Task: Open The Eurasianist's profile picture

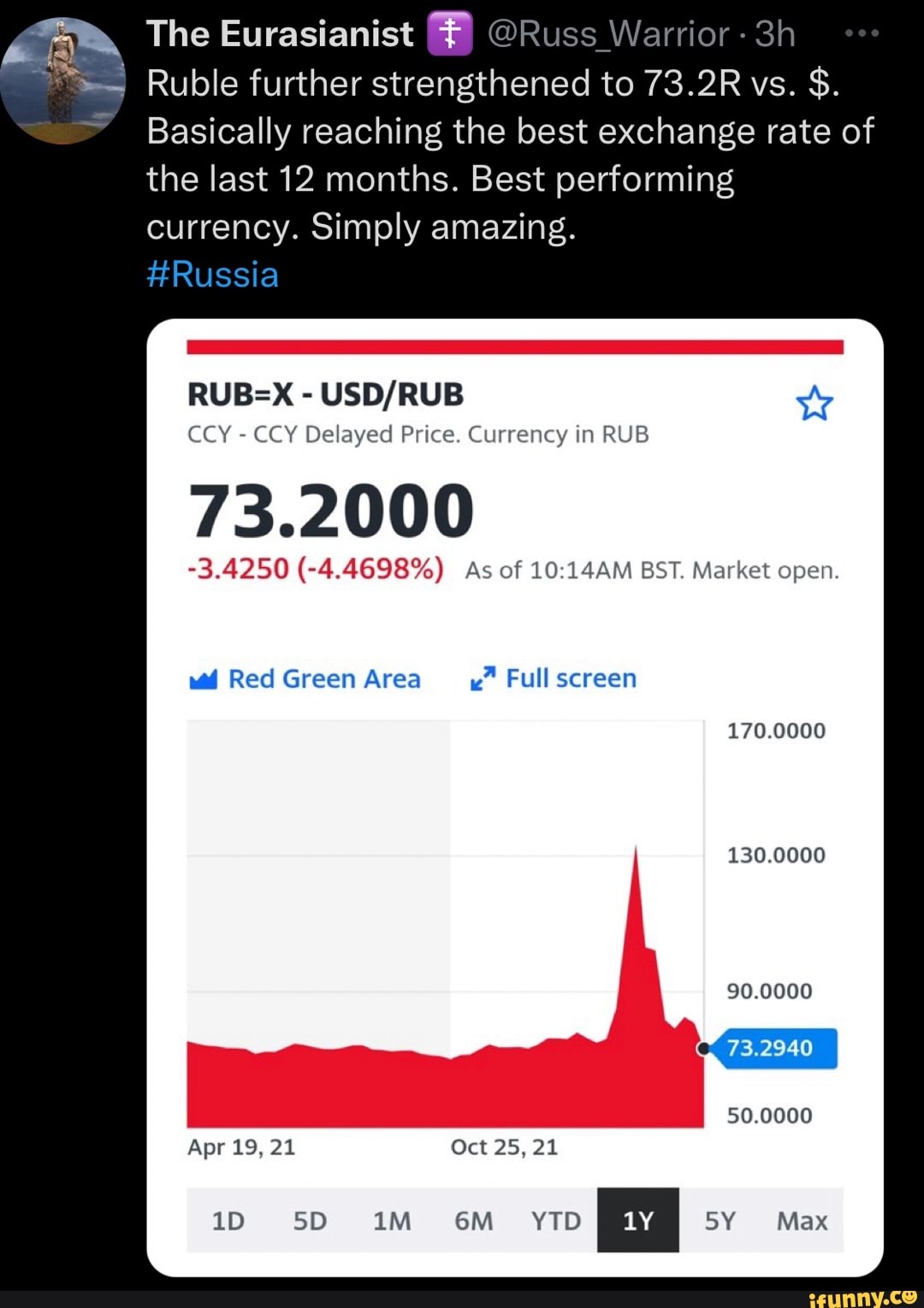Action: click(63, 80)
